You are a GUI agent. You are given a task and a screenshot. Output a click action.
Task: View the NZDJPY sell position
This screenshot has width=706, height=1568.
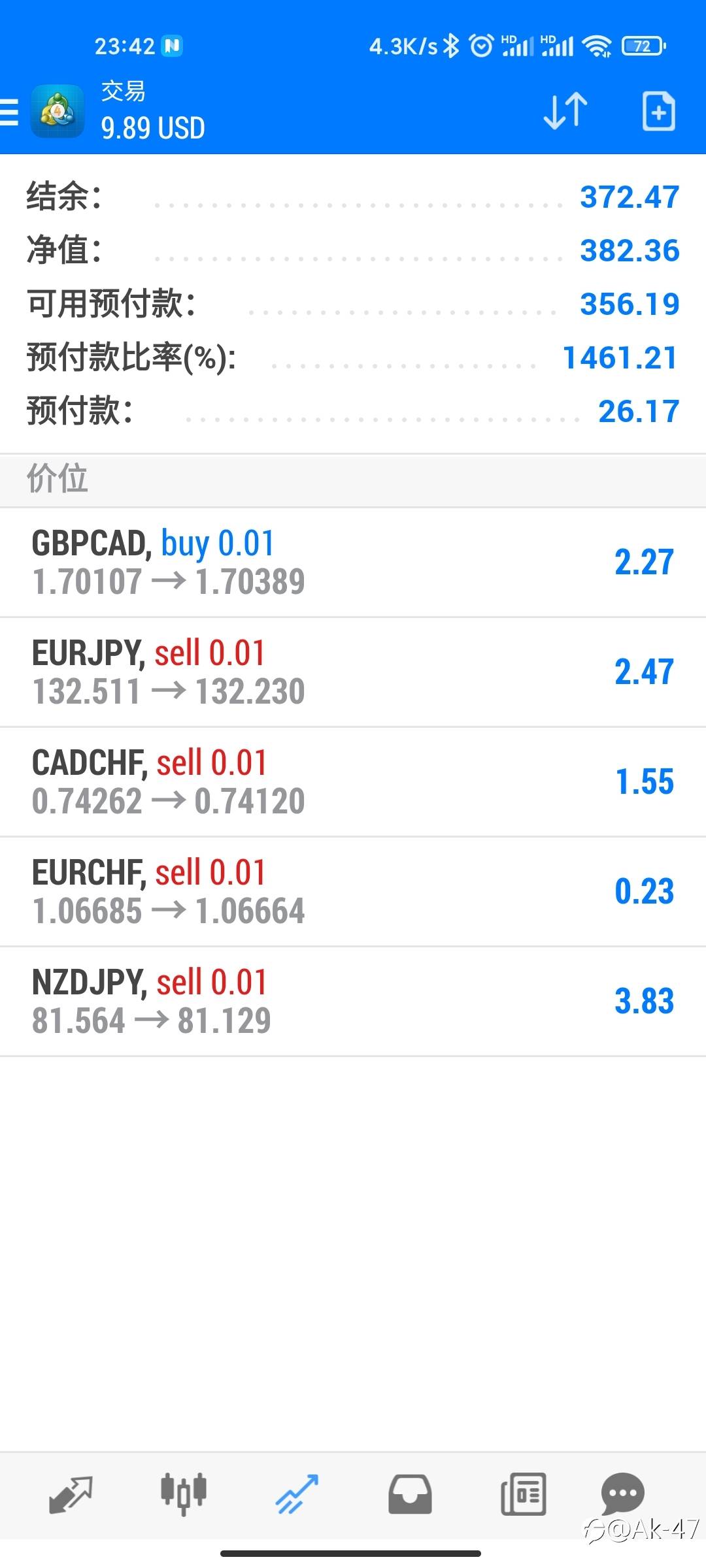[353, 1002]
